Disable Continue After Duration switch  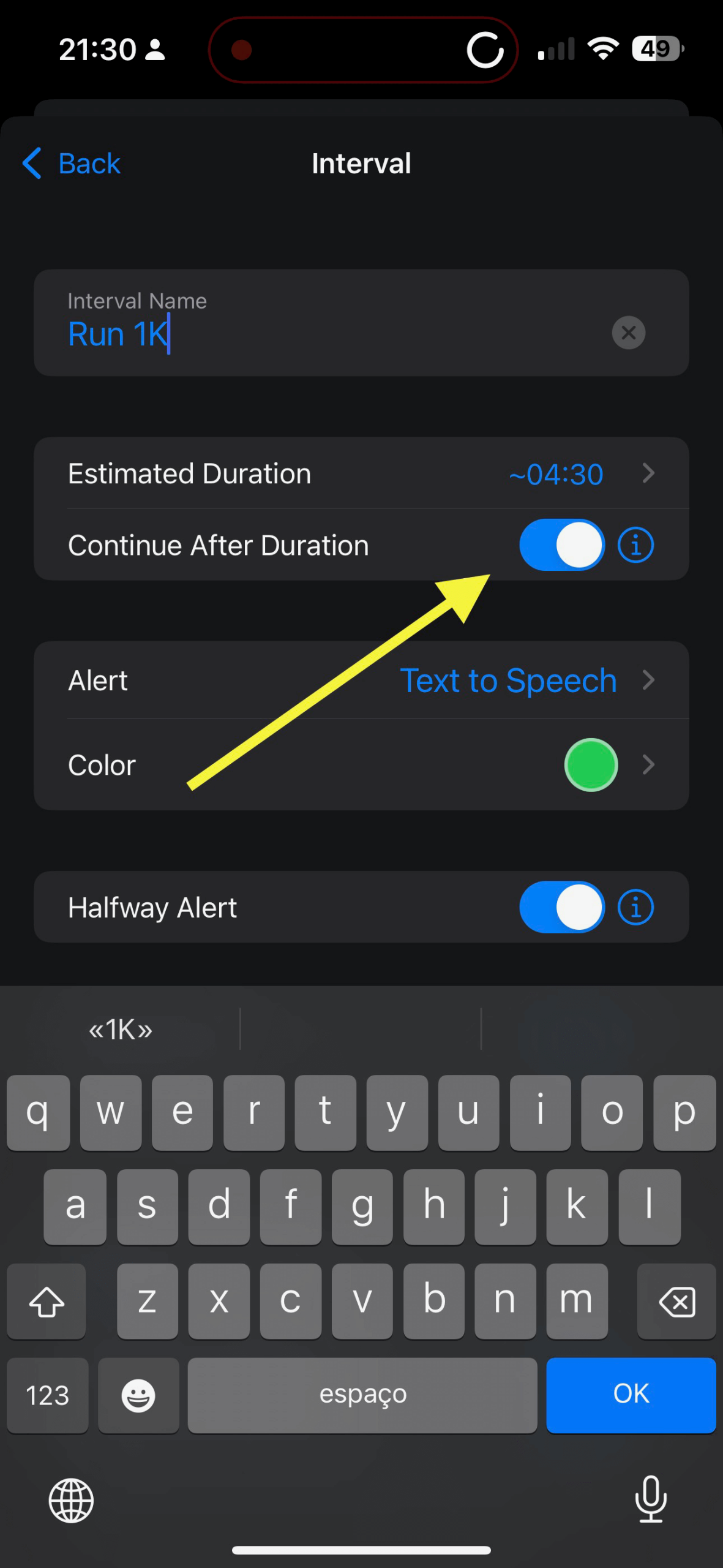click(x=561, y=545)
